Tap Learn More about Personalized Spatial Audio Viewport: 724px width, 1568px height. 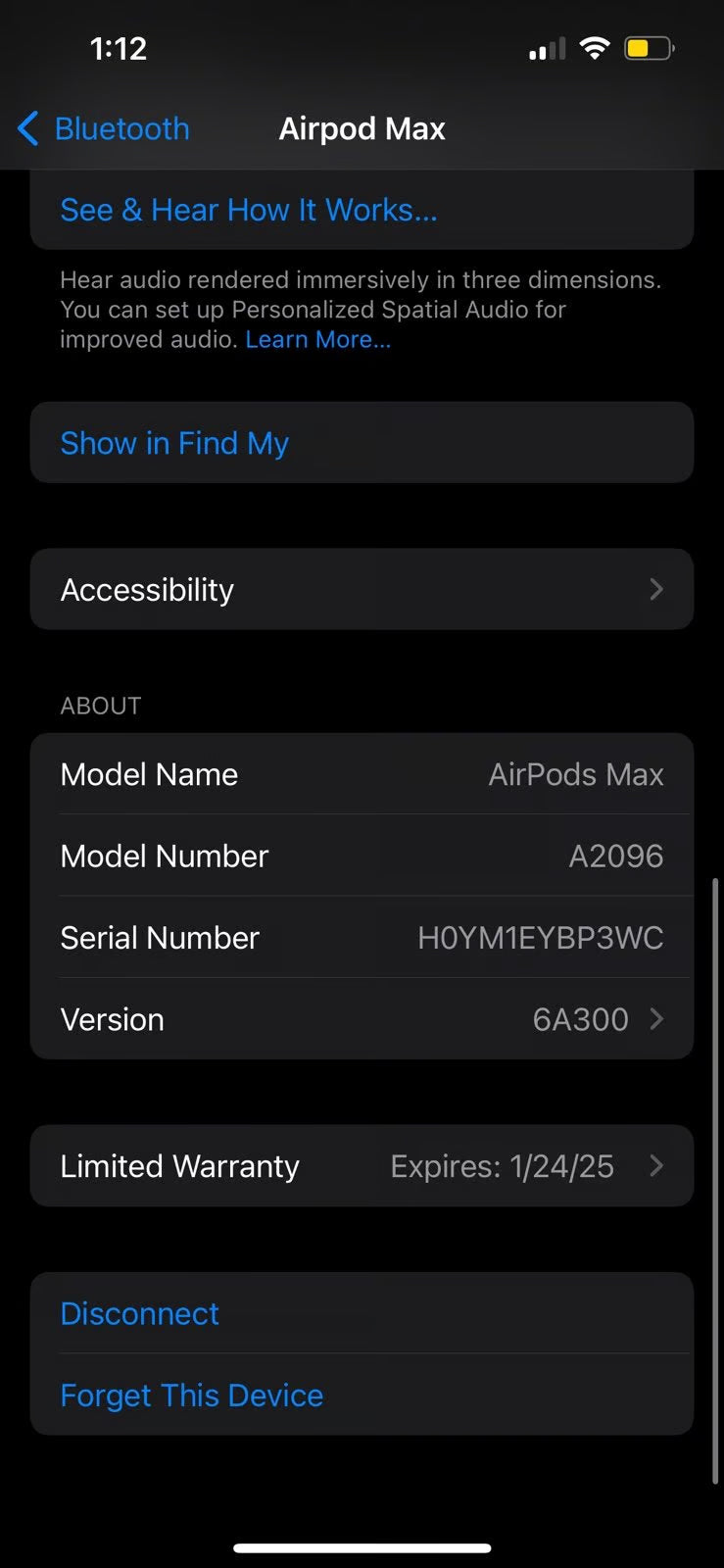click(x=317, y=339)
